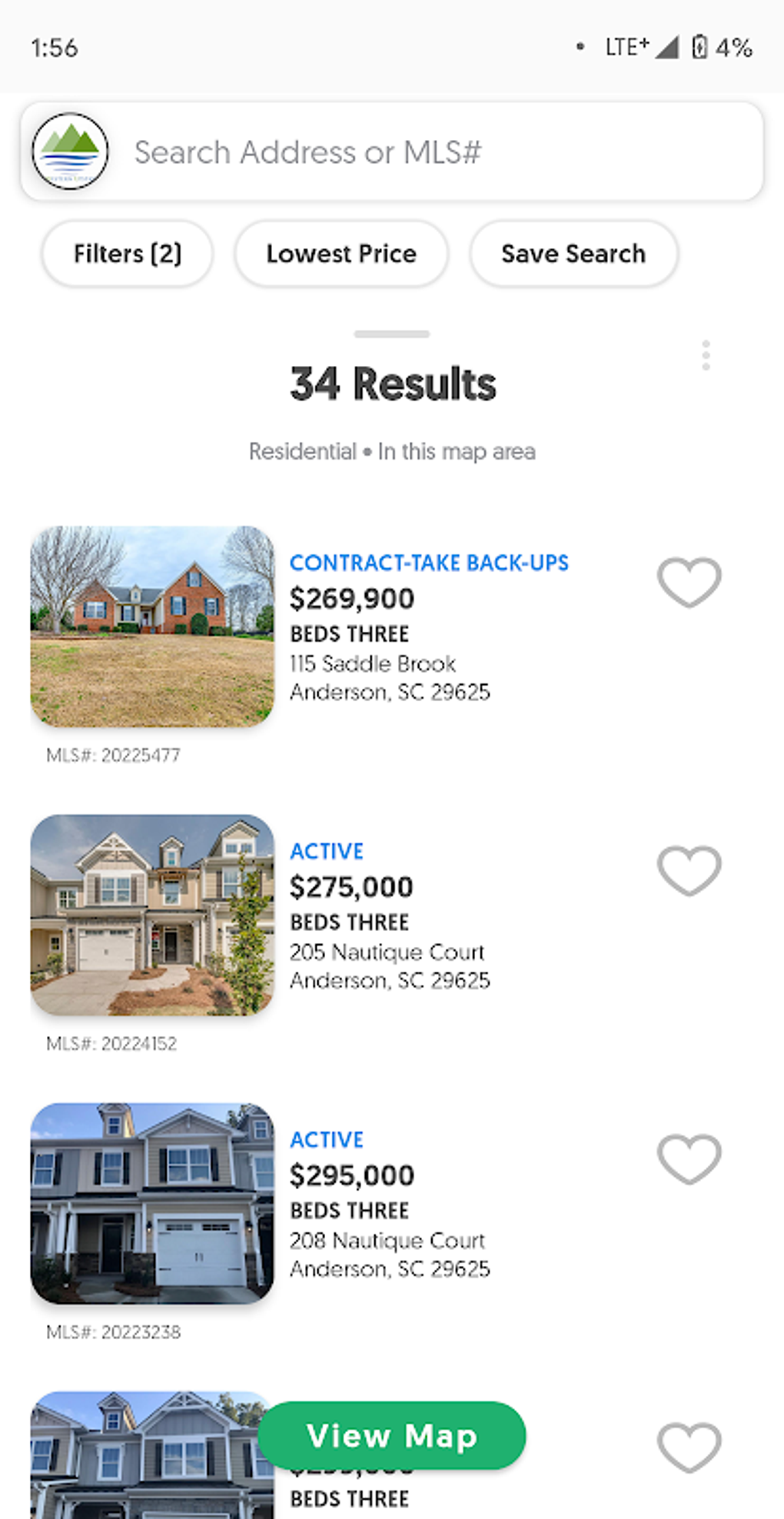Favorite the 115 Saddle Brook listing
The image size is (784, 1519).
point(689,582)
